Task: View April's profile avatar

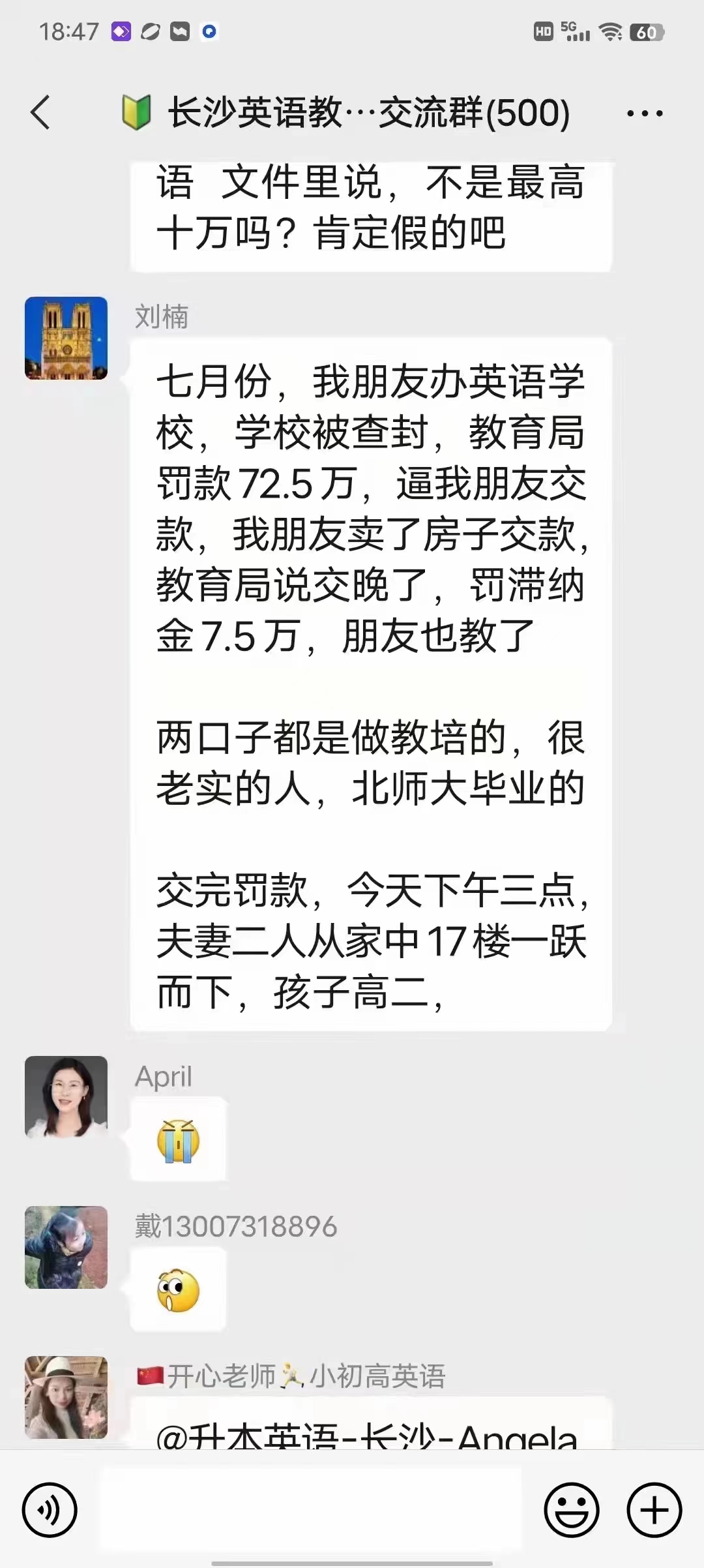Action: [x=66, y=1096]
